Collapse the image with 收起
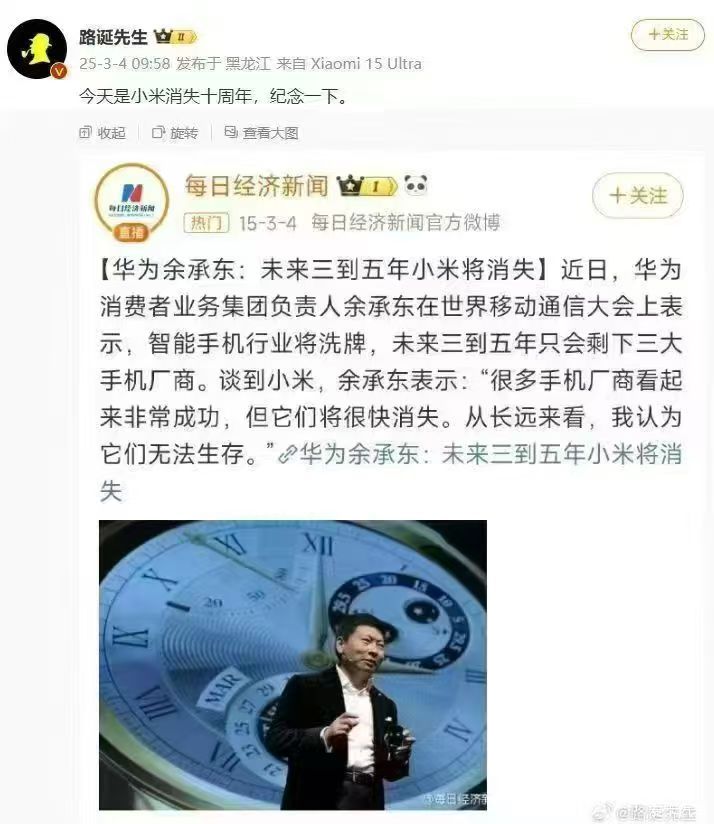 coord(103,133)
